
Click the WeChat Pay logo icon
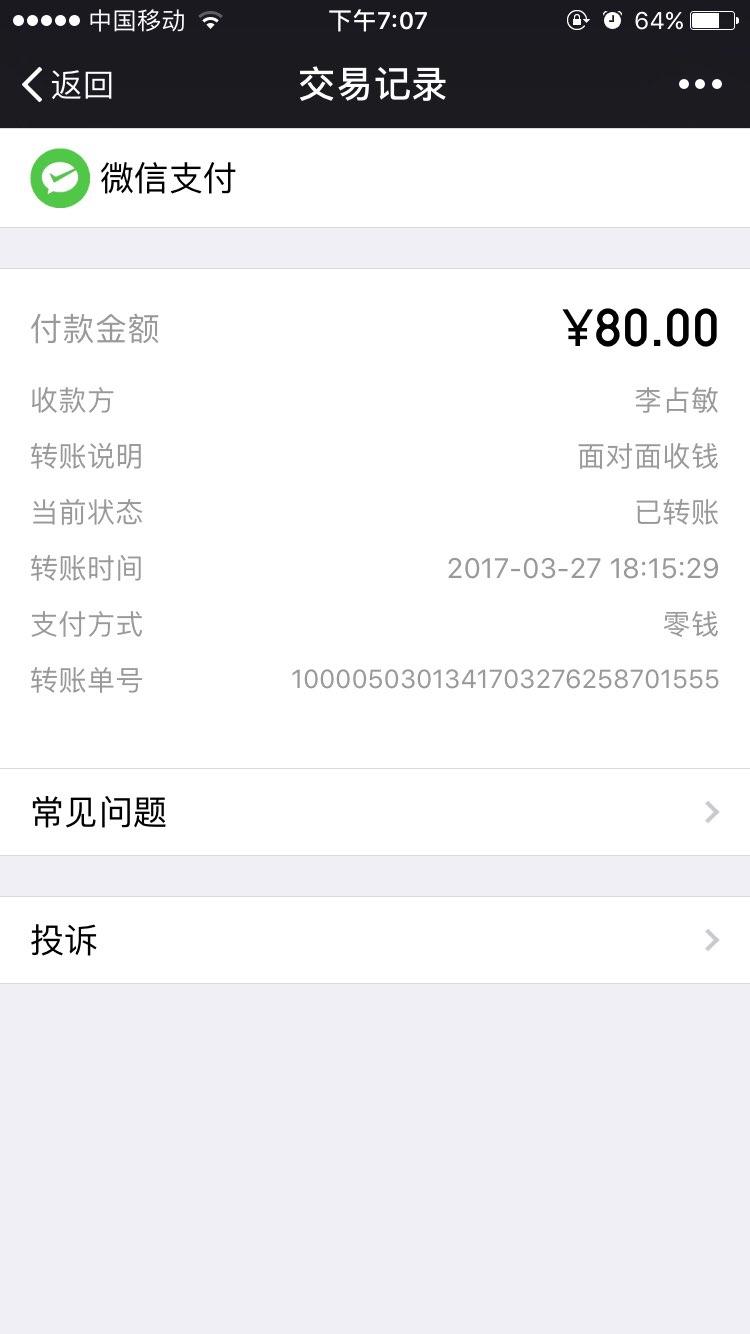click(x=59, y=177)
